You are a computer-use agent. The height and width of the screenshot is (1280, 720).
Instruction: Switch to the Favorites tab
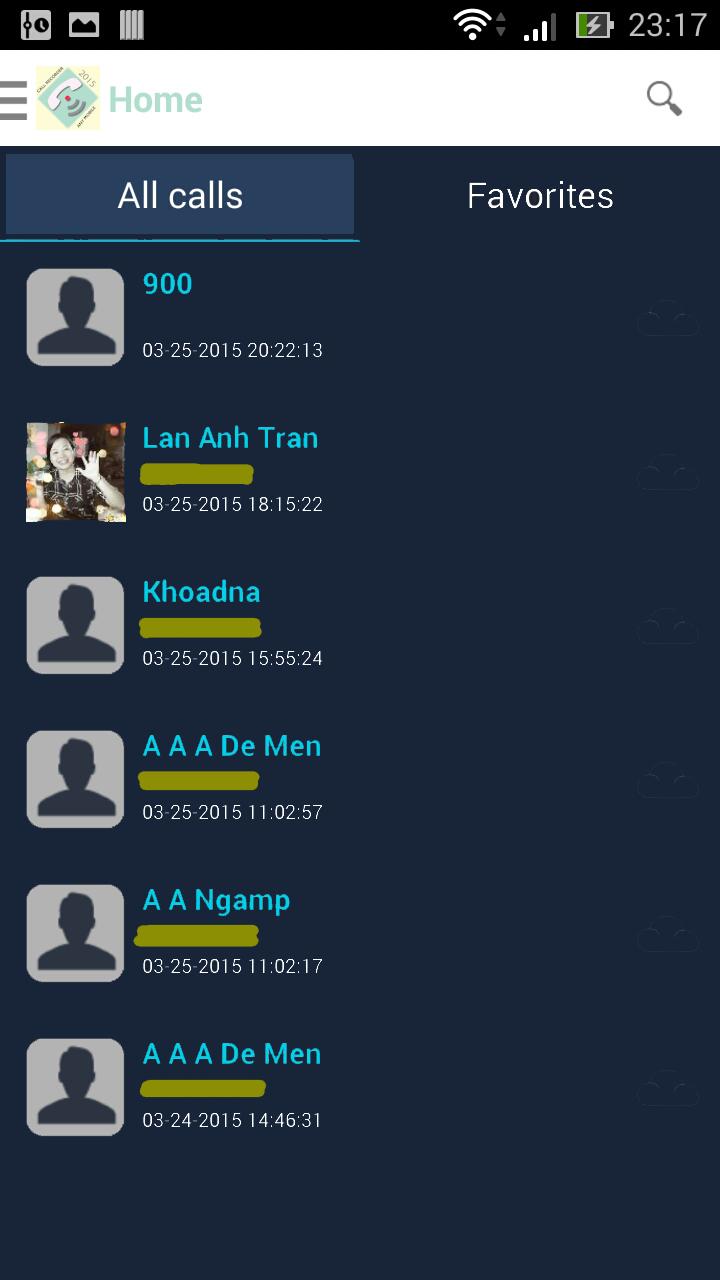pyautogui.click(x=540, y=195)
